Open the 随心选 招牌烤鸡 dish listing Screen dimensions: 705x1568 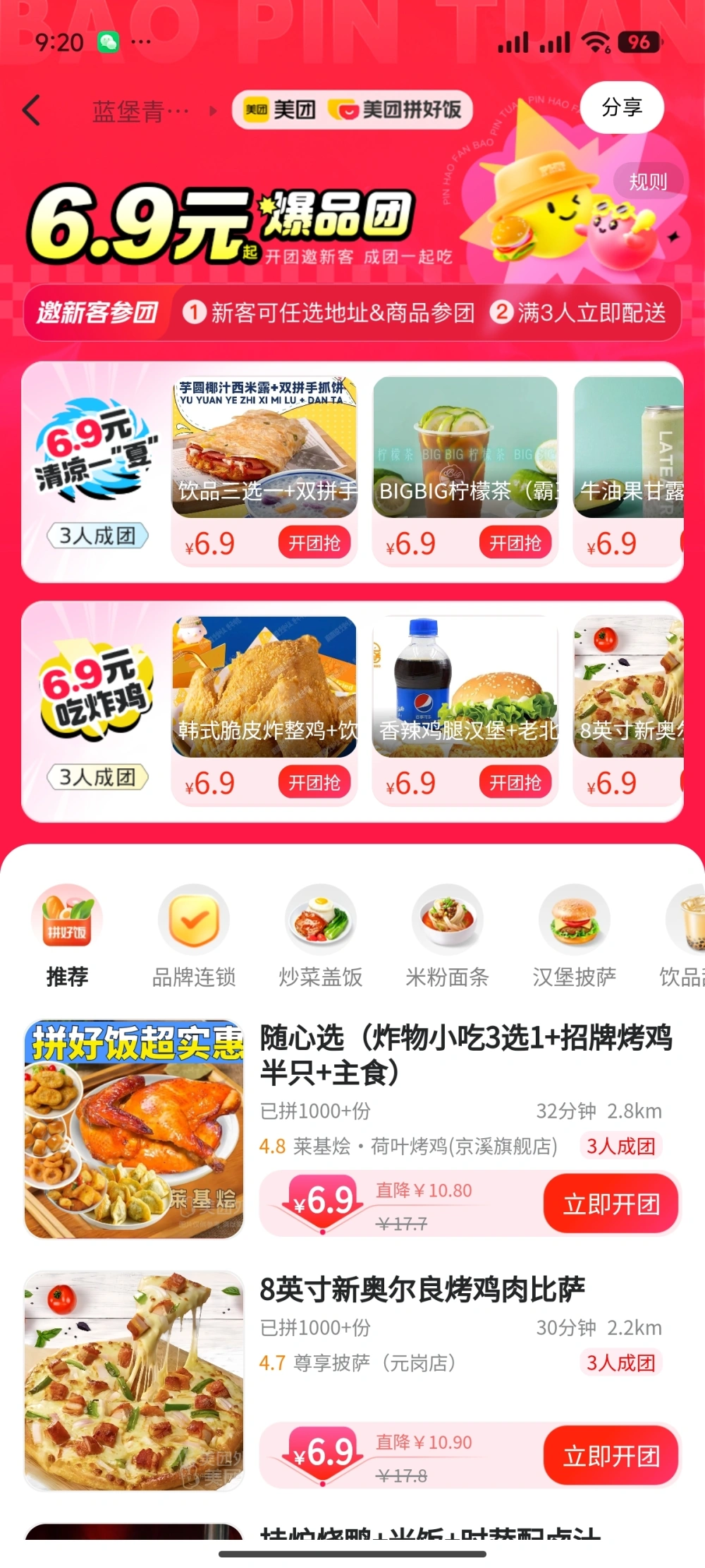tap(465, 1055)
